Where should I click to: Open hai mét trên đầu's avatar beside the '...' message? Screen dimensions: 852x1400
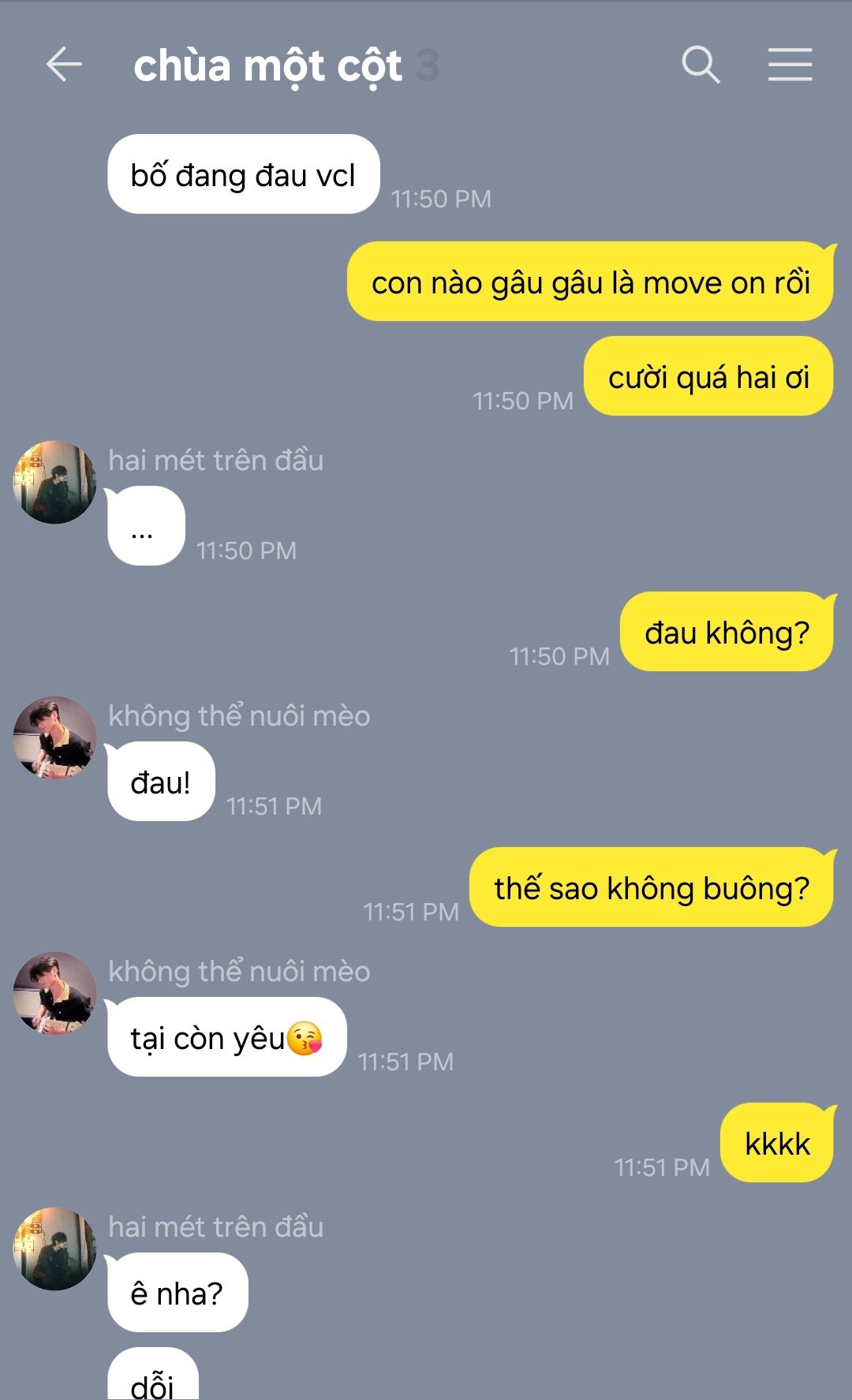[54, 482]
